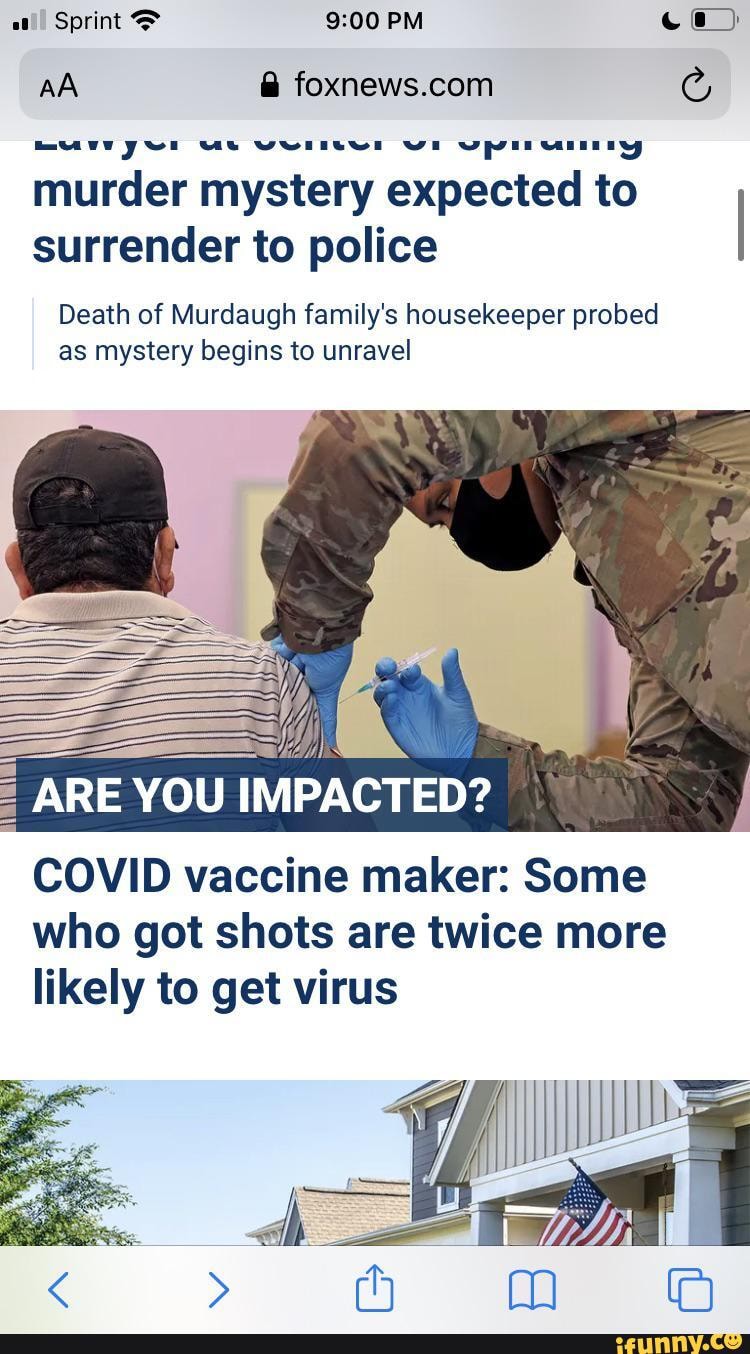Screen dimensions: 750x1354
Task: Reload the page
Action: tap(696, 88)
